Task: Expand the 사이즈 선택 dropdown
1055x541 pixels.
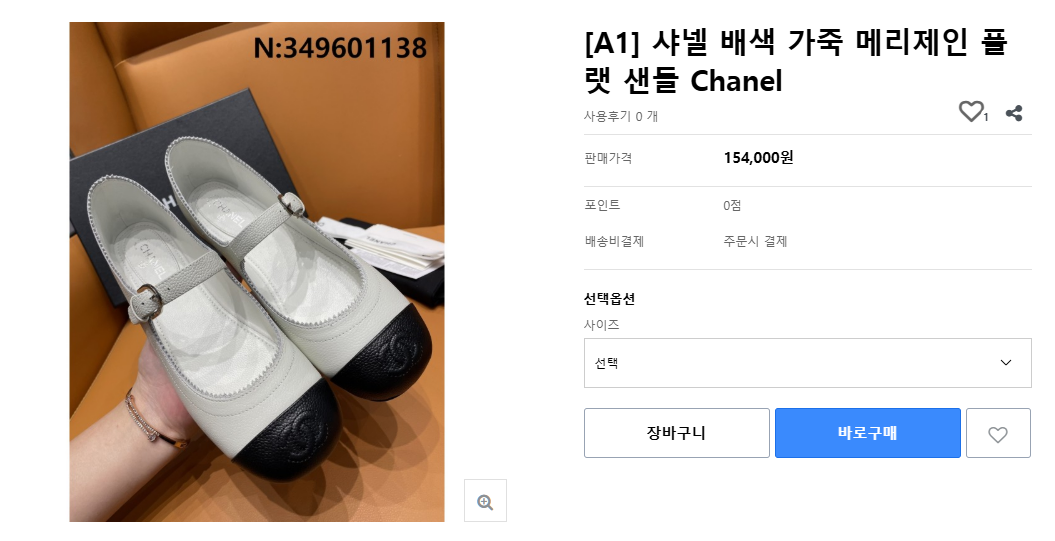Action: pos(807,363)
